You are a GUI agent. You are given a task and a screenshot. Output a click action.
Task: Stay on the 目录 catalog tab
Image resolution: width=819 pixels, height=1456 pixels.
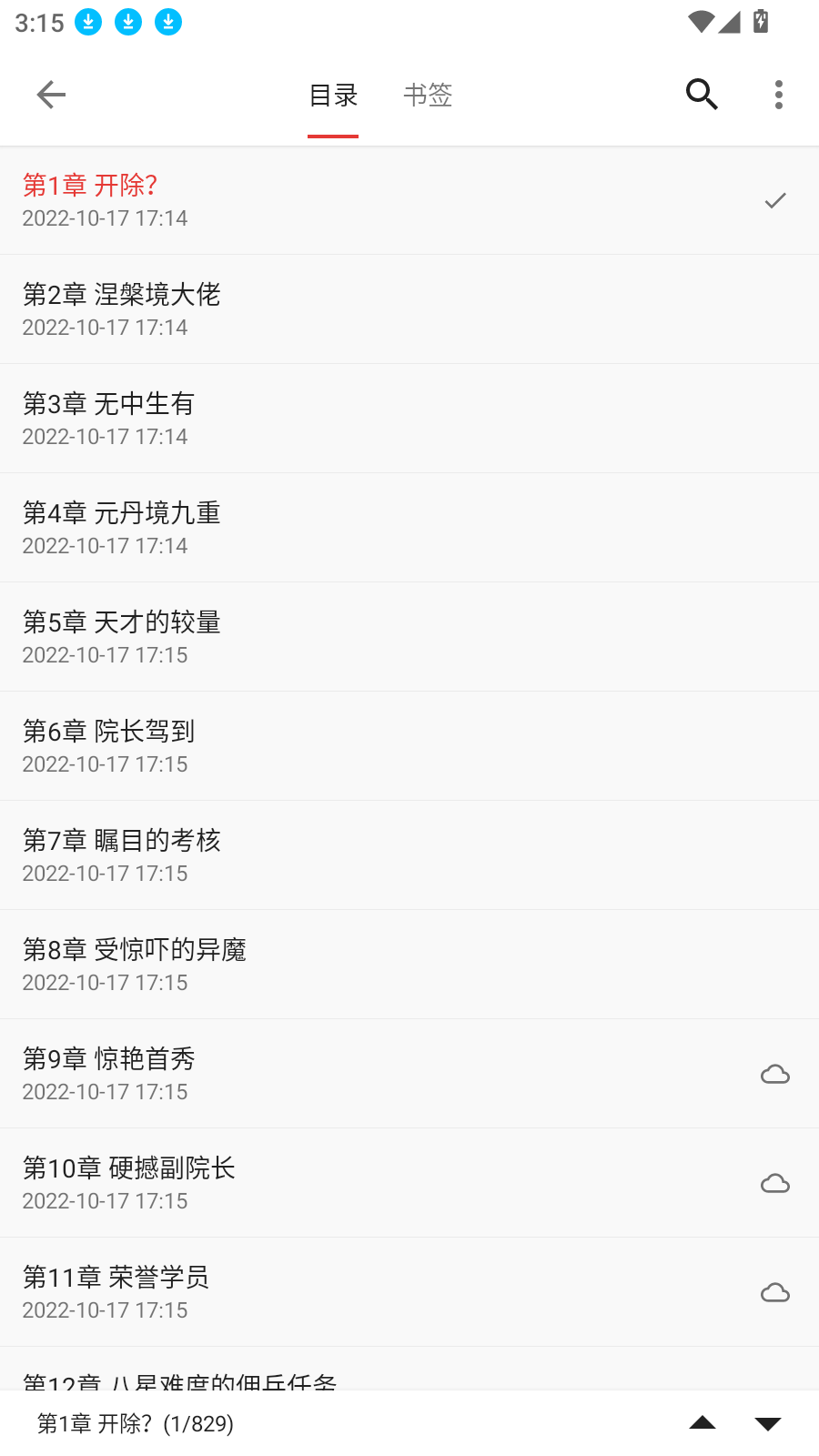(333, 94)
